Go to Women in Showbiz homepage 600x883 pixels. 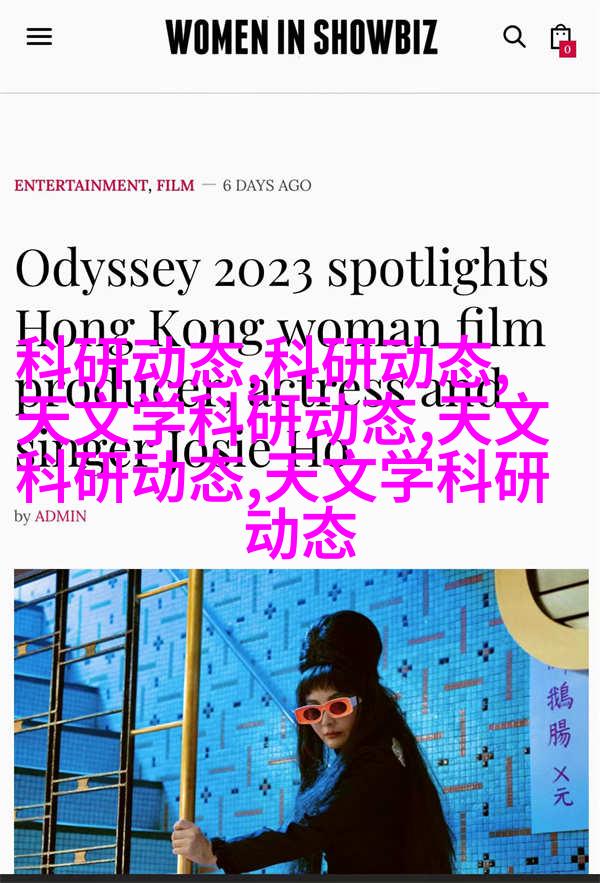pos(301,38)
